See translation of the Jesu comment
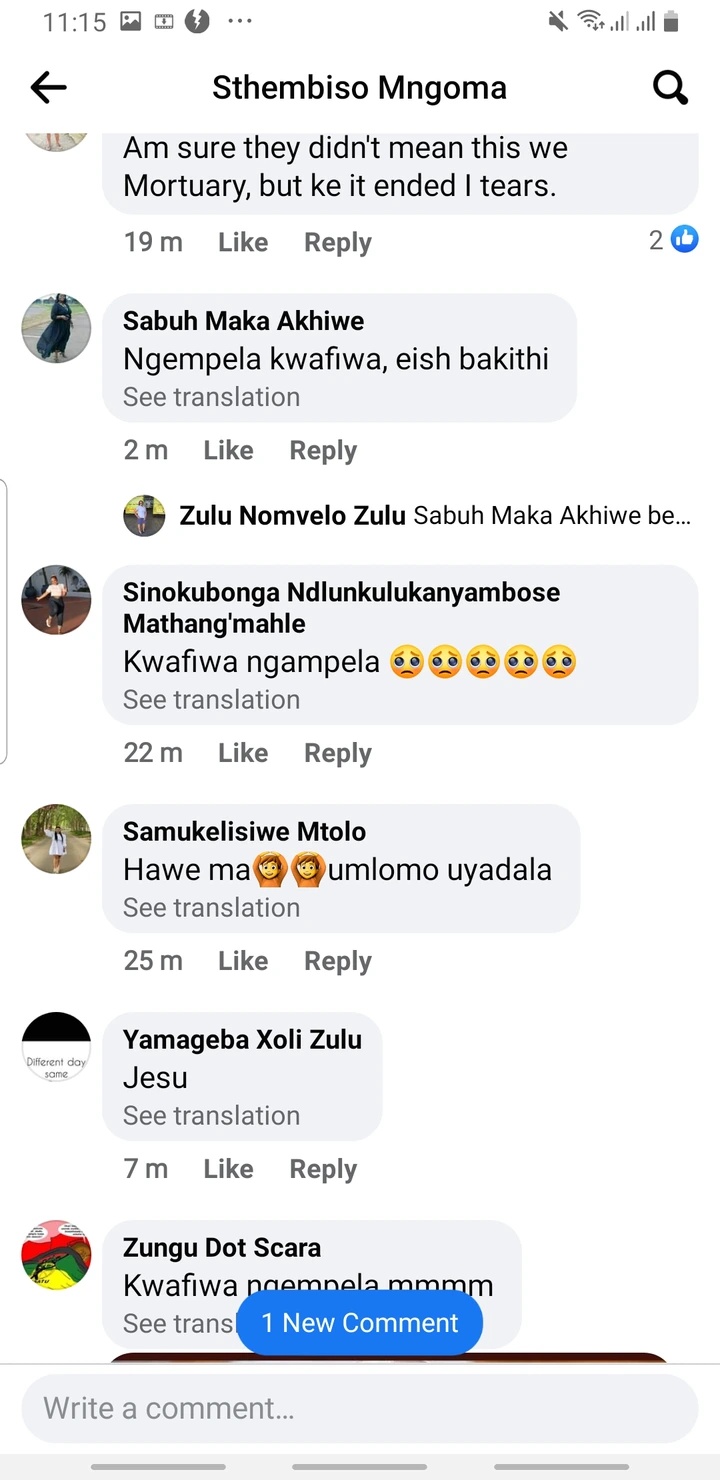This screenshot has width=720, height=1480. pos(211,1115)
